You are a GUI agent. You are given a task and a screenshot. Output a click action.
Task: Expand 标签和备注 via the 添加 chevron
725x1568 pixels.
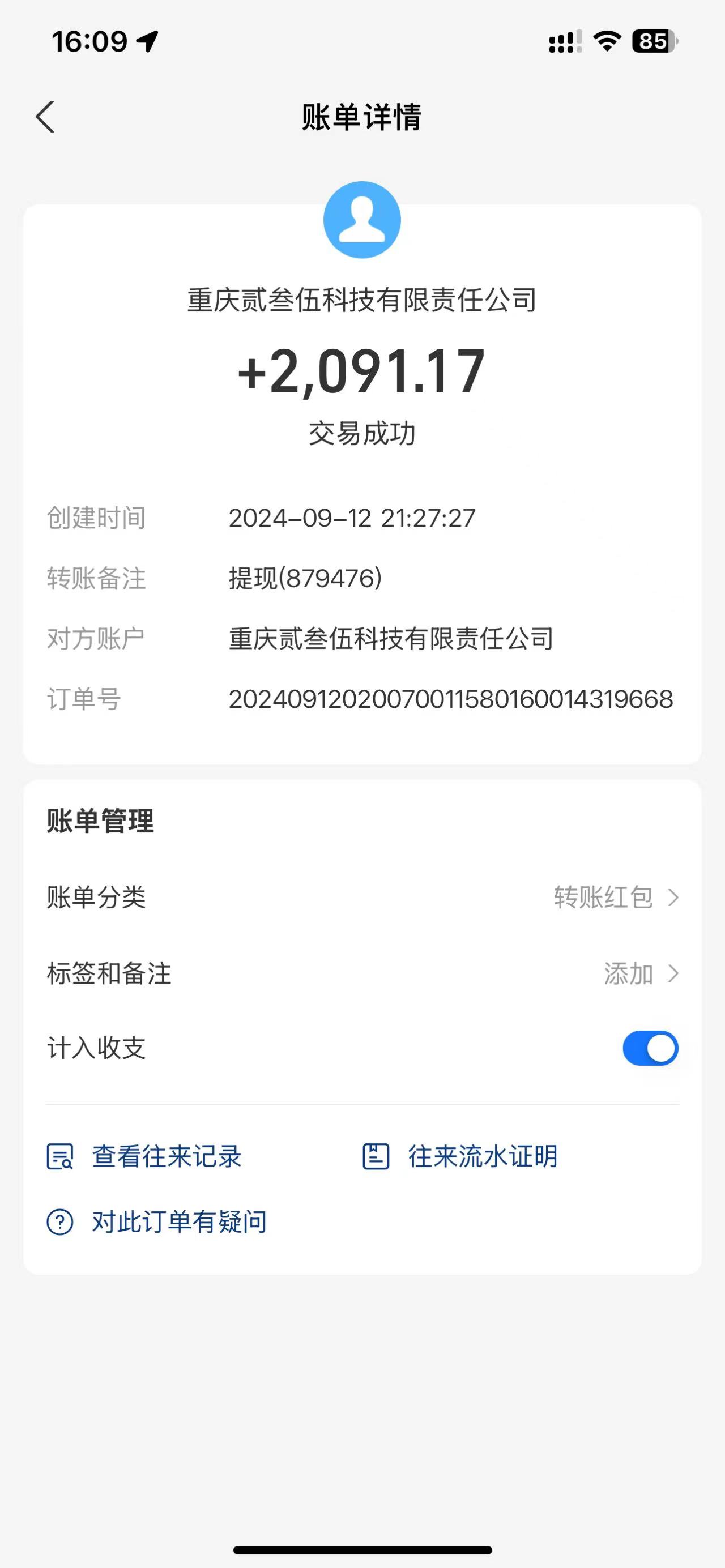[674, 974]
